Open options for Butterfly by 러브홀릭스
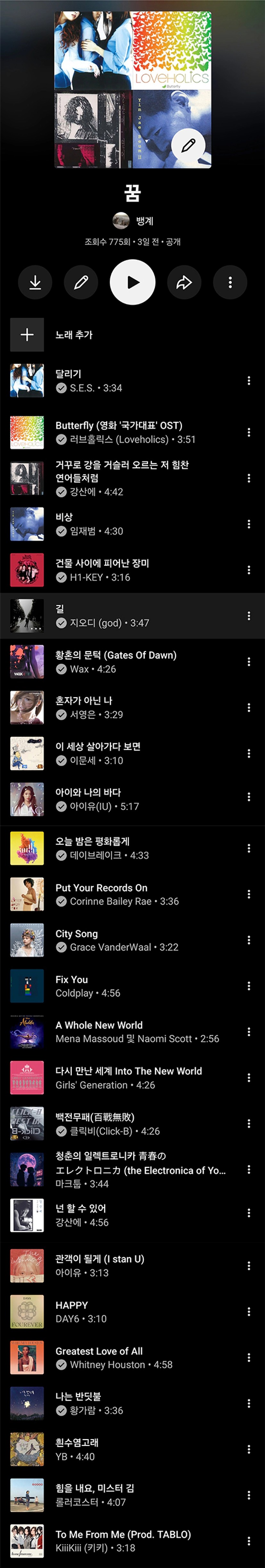 click(249, 432)
